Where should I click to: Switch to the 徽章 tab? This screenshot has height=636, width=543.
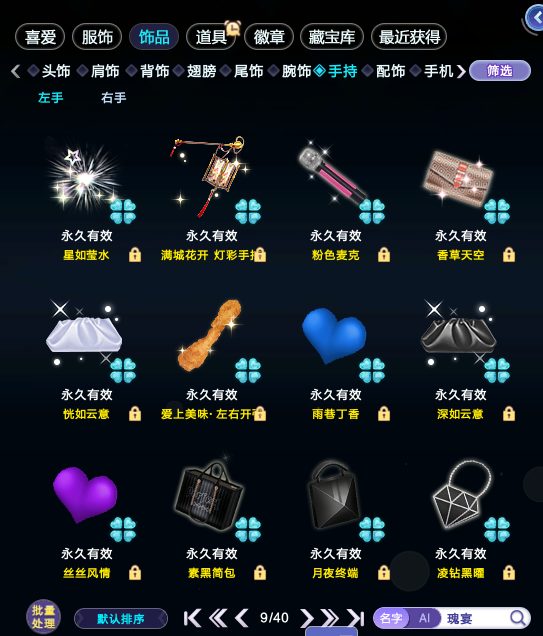point(268,37)
